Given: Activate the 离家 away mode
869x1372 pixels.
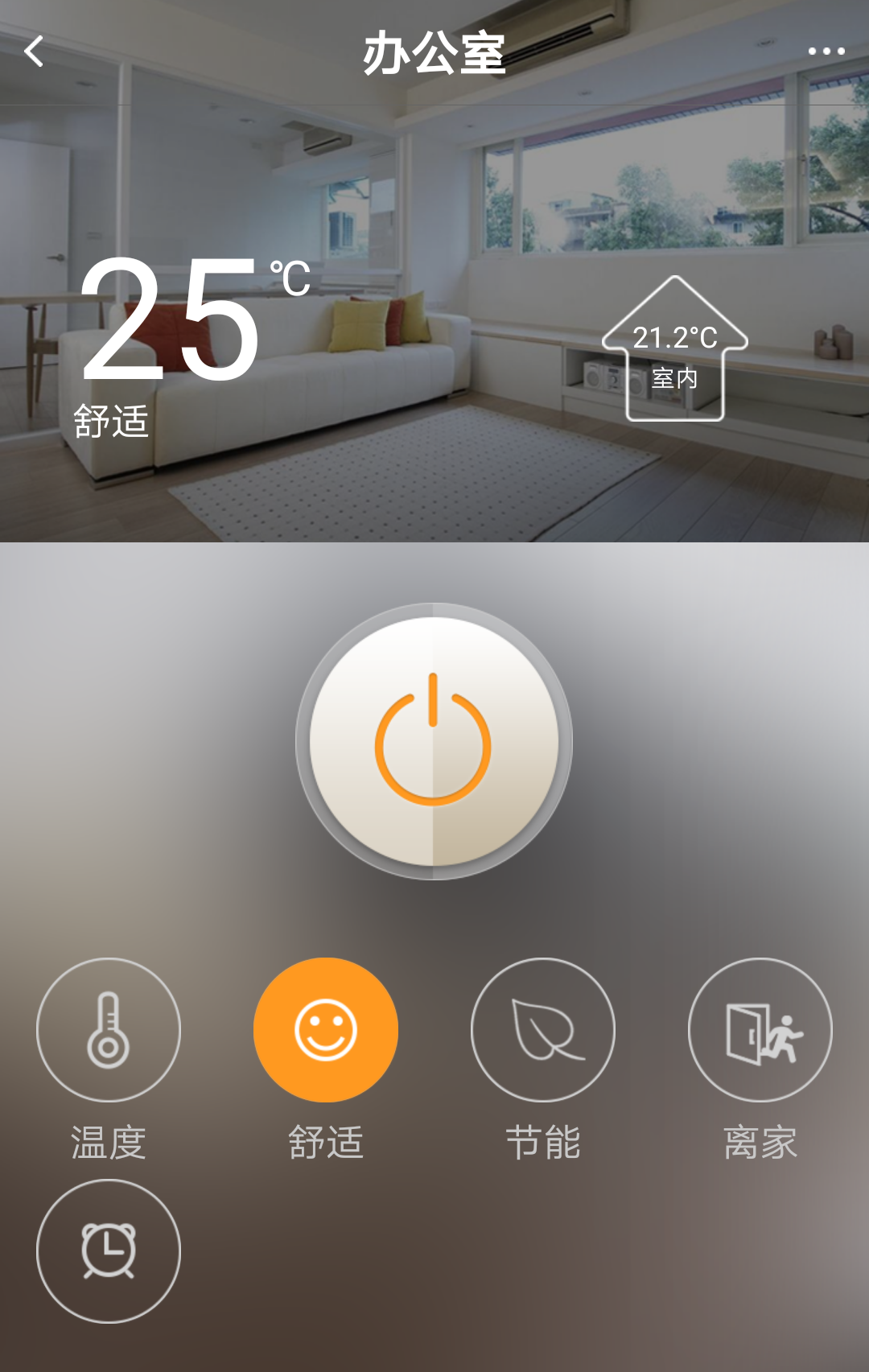Looking at the screenshot, I should (760, 1030).
